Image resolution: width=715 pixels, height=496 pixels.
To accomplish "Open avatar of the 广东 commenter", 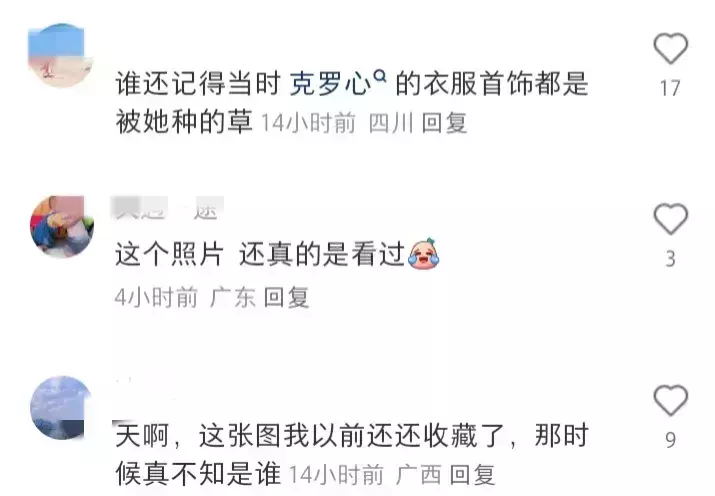I will point(62,227).
